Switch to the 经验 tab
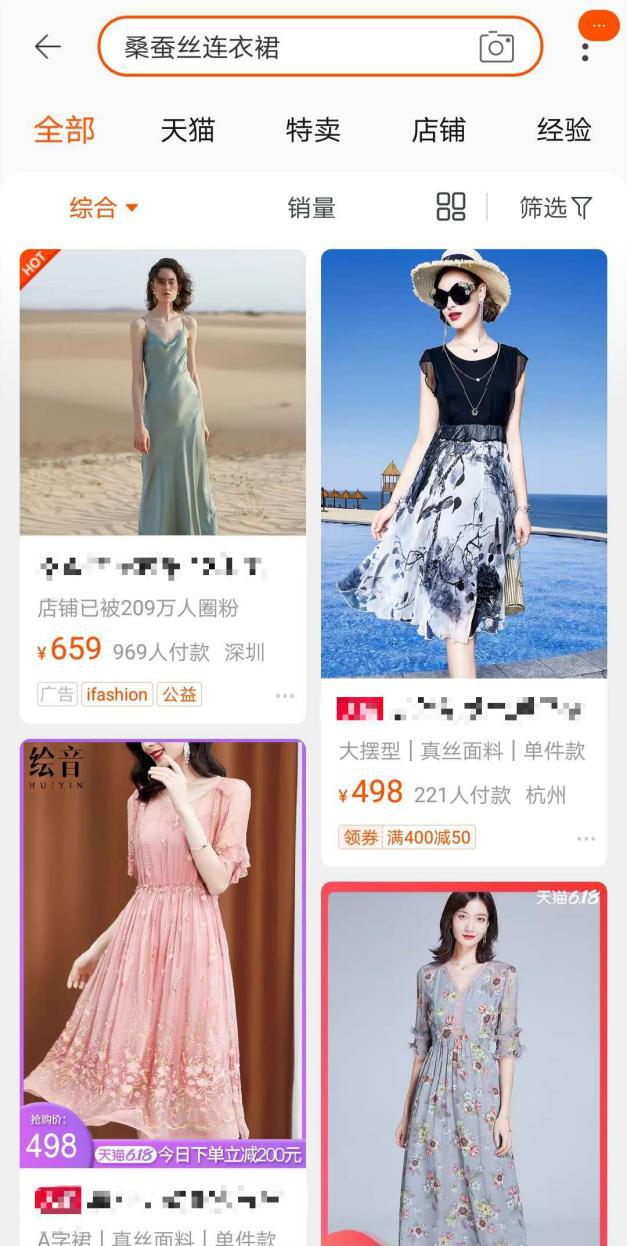This screenshot has width=627, height=1246. (564, 130)
